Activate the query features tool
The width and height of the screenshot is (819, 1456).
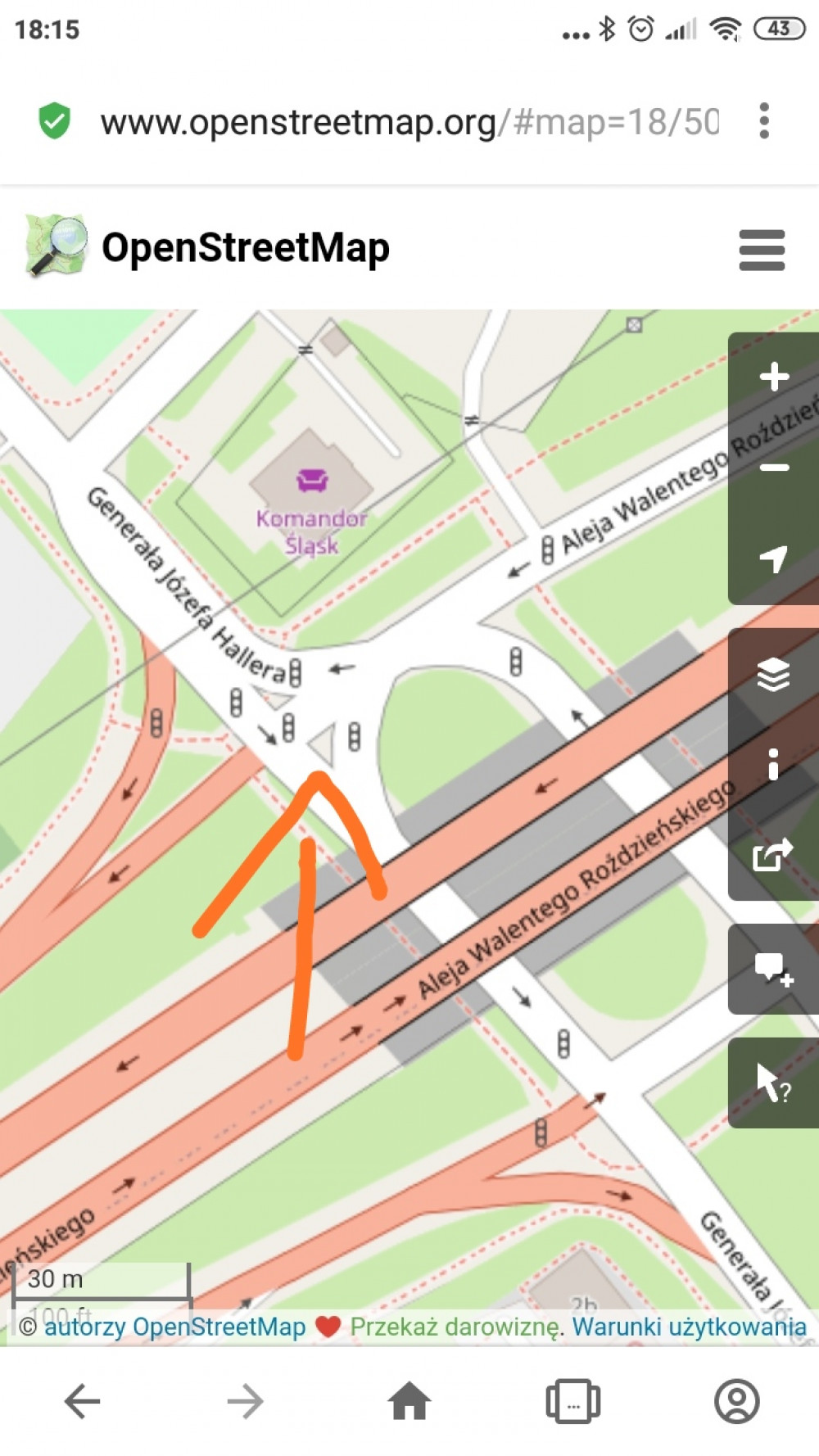pos(774,1083)
